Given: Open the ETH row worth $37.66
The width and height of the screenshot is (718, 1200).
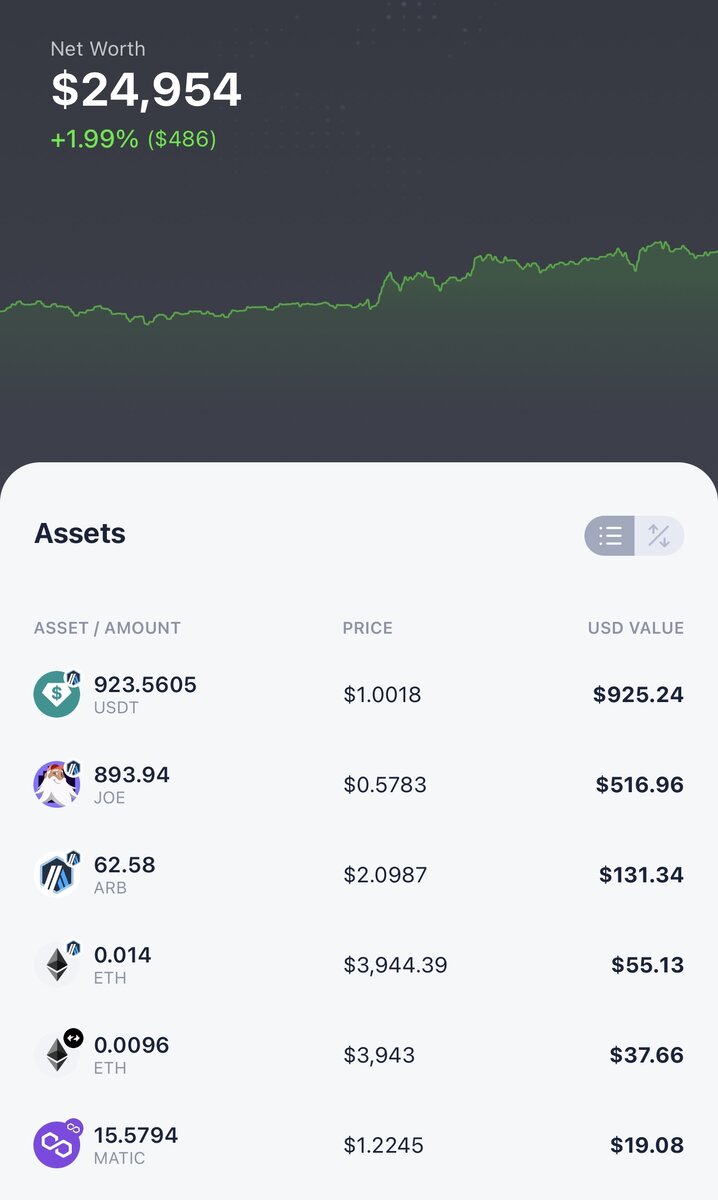Looking at the screenshot, I should [358, 1054].
